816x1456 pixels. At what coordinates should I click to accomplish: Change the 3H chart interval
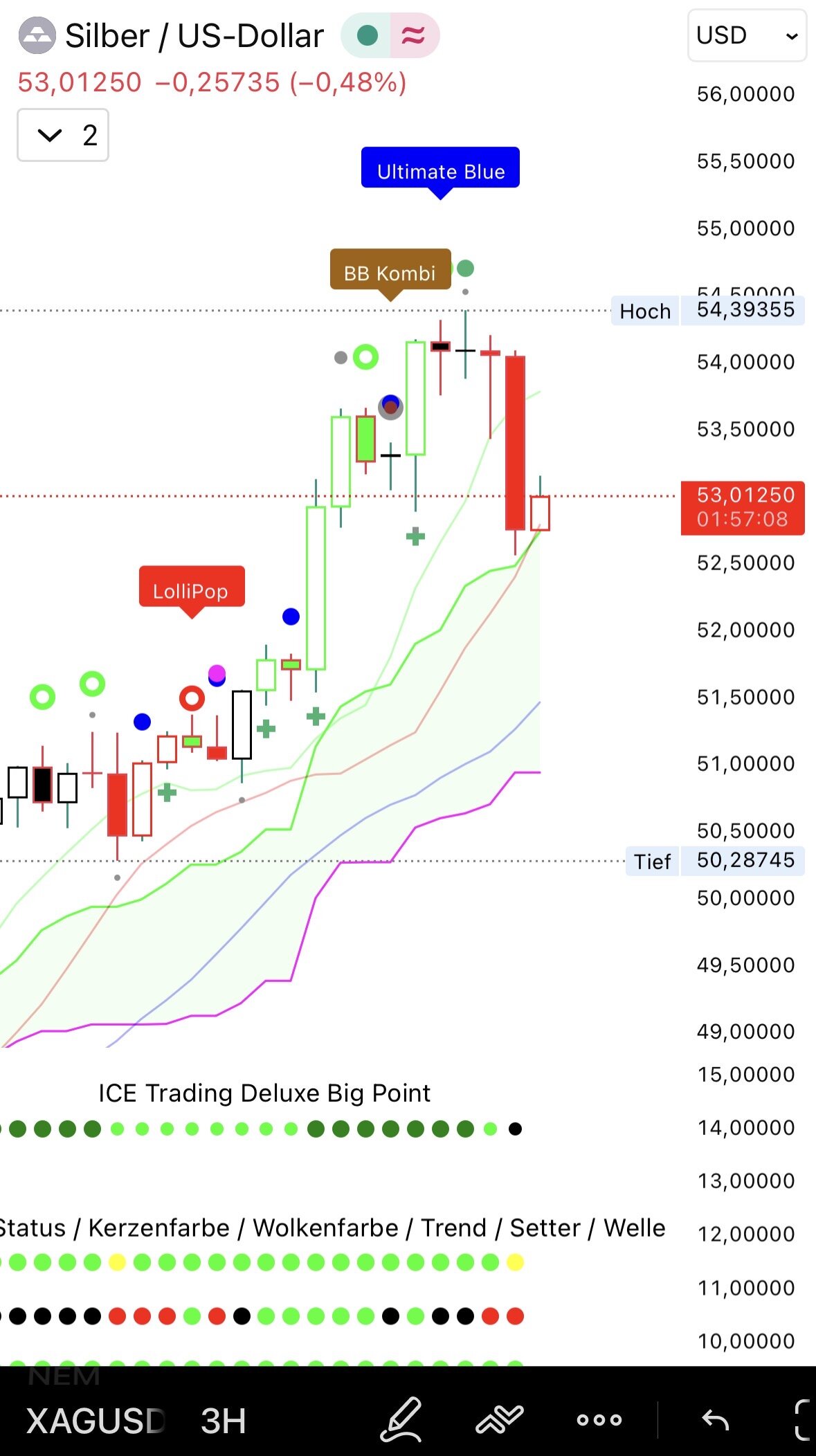pos(223,1421)
